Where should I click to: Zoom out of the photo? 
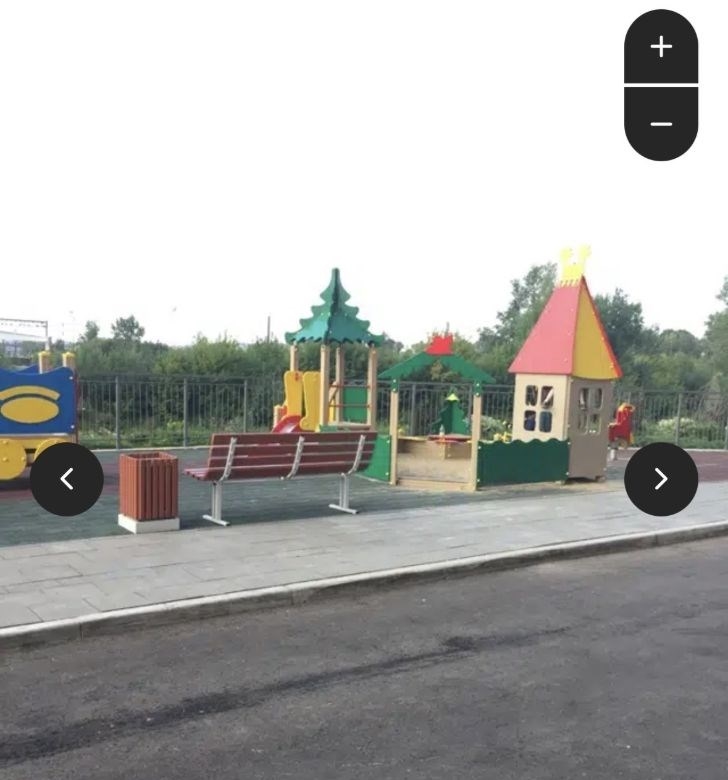coord(661,124)
